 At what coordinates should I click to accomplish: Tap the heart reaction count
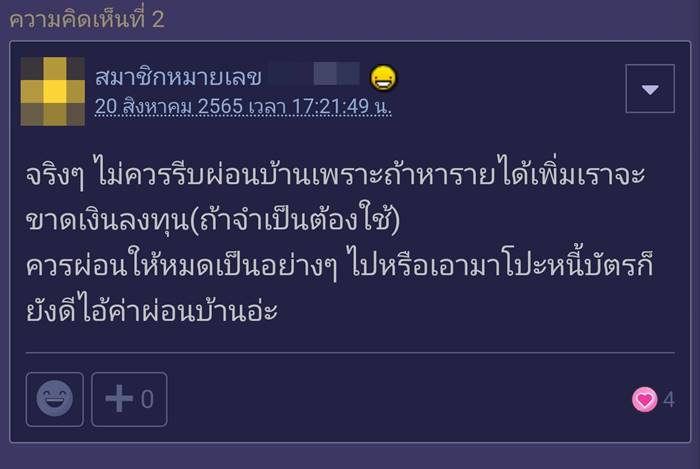pos(654,400)
